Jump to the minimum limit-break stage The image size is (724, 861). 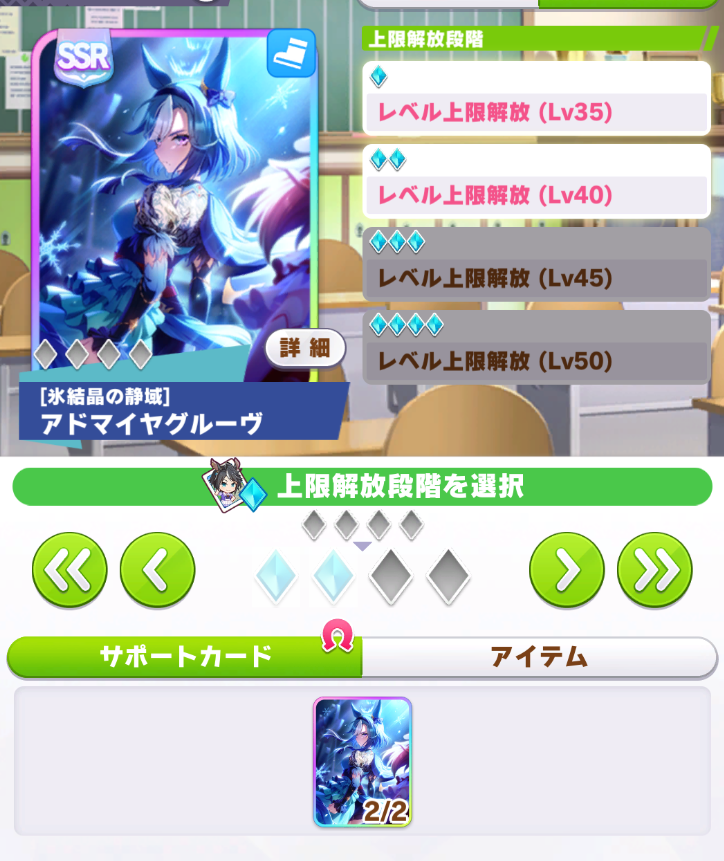[x=70, y=571]
